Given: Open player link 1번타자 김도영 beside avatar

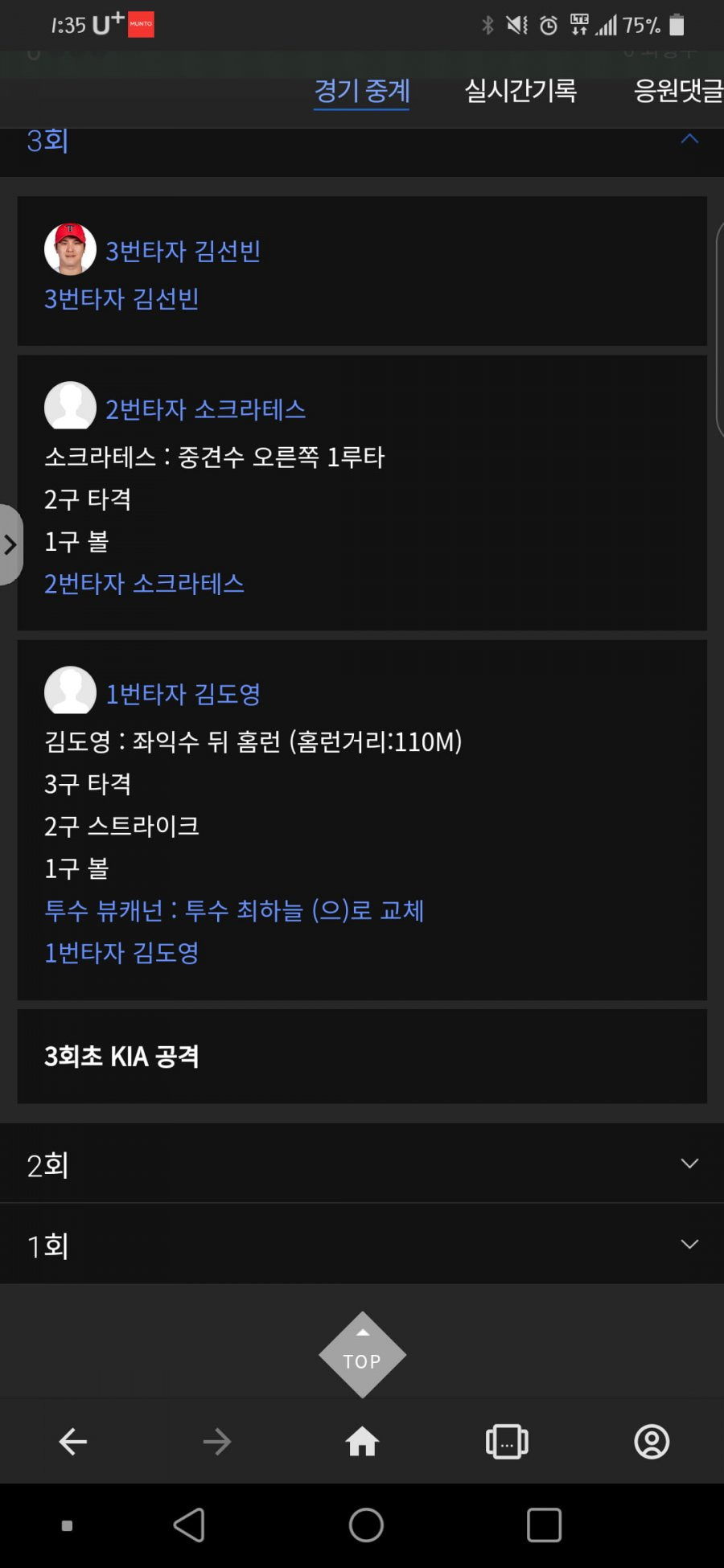Looking at the screenshot, I should (183, 694).
